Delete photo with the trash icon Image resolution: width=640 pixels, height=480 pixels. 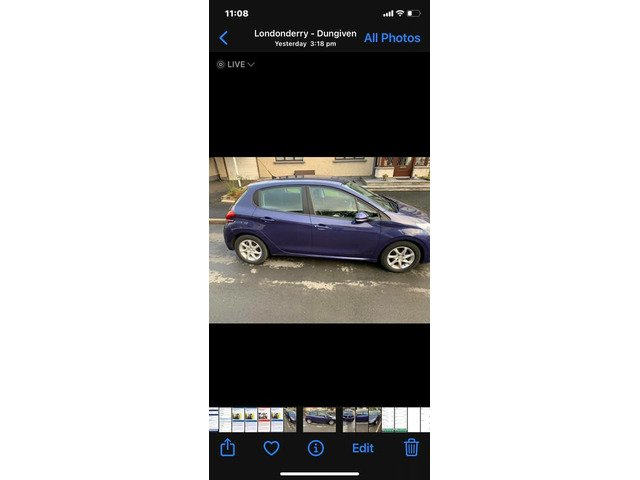click(411, 448)
